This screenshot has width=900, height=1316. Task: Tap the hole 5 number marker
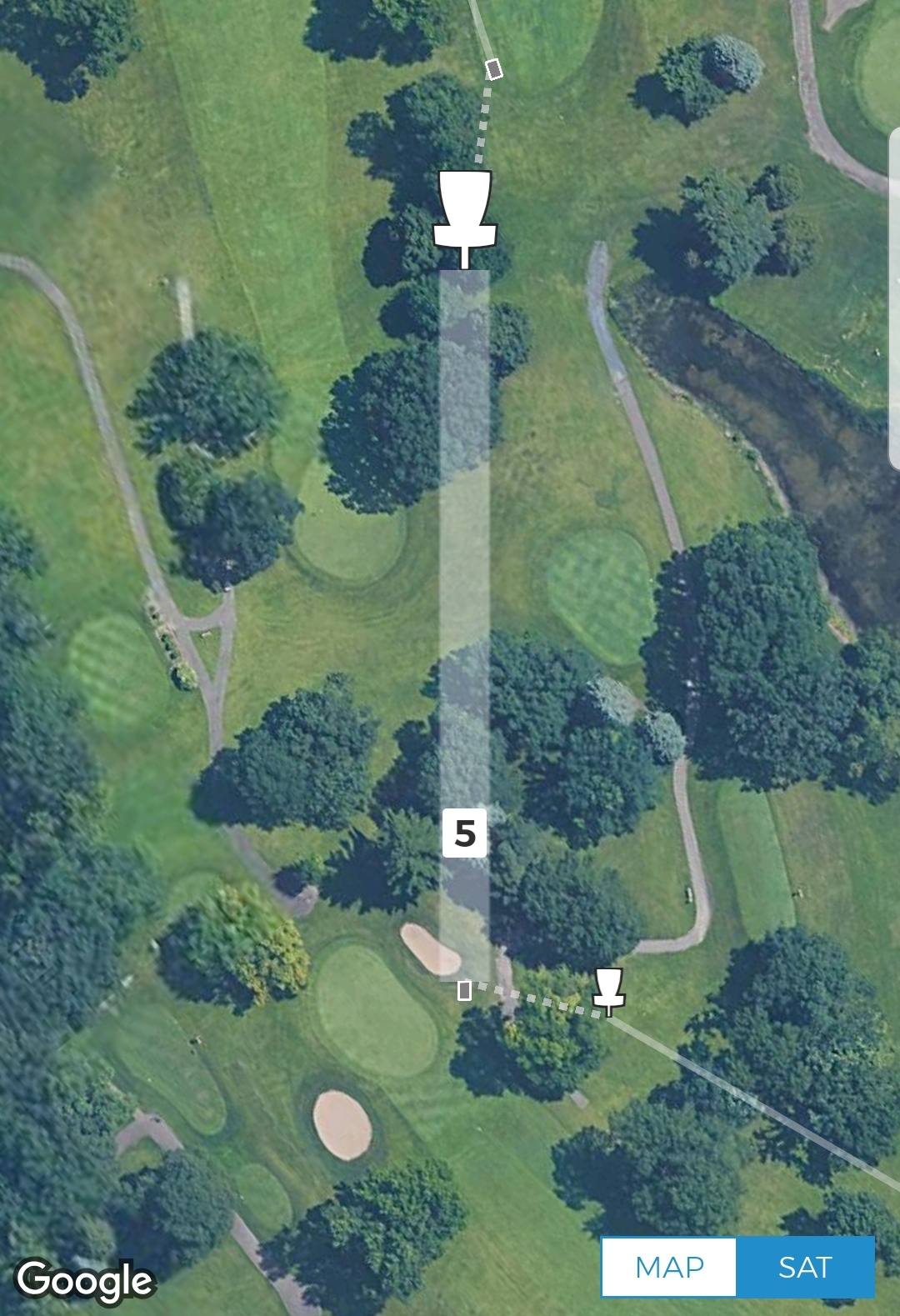pos(465,833)
